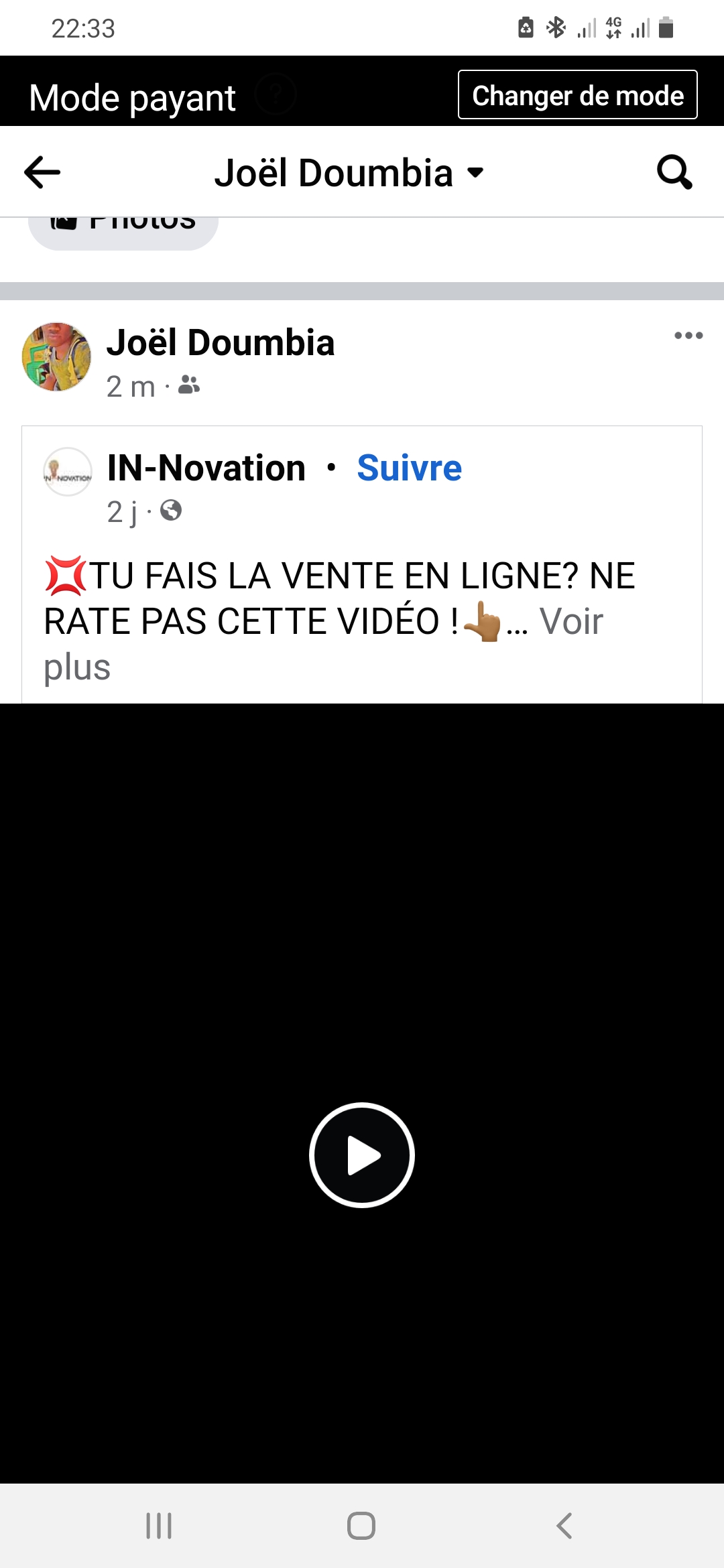Search within Joël Doumbia's profile

pos(674,172)
